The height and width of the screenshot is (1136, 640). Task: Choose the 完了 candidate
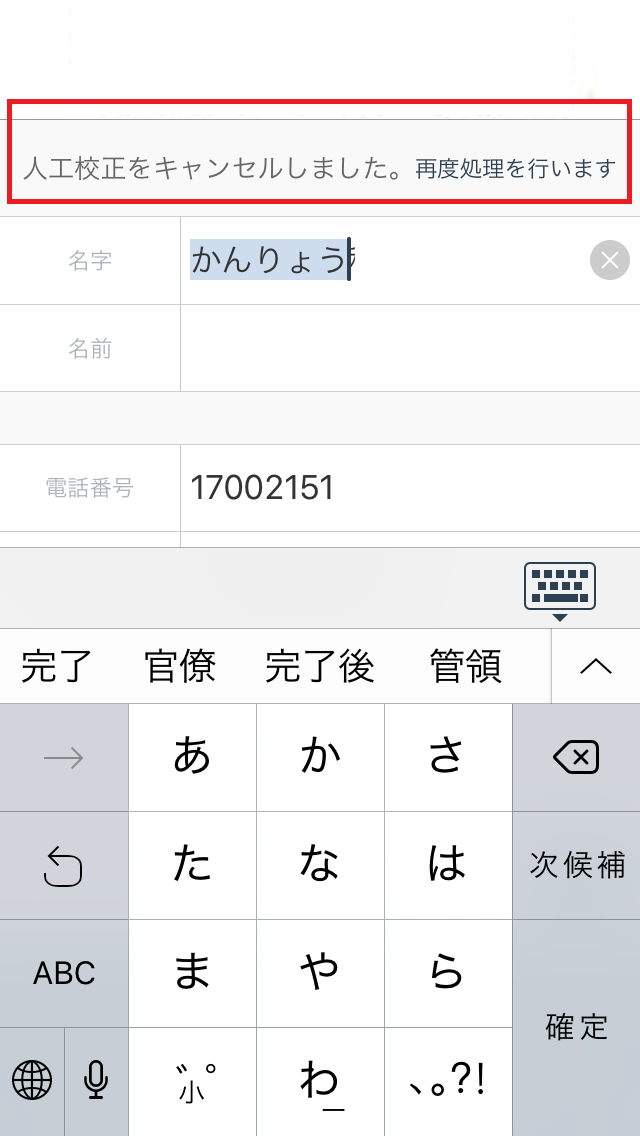[57, 666]
